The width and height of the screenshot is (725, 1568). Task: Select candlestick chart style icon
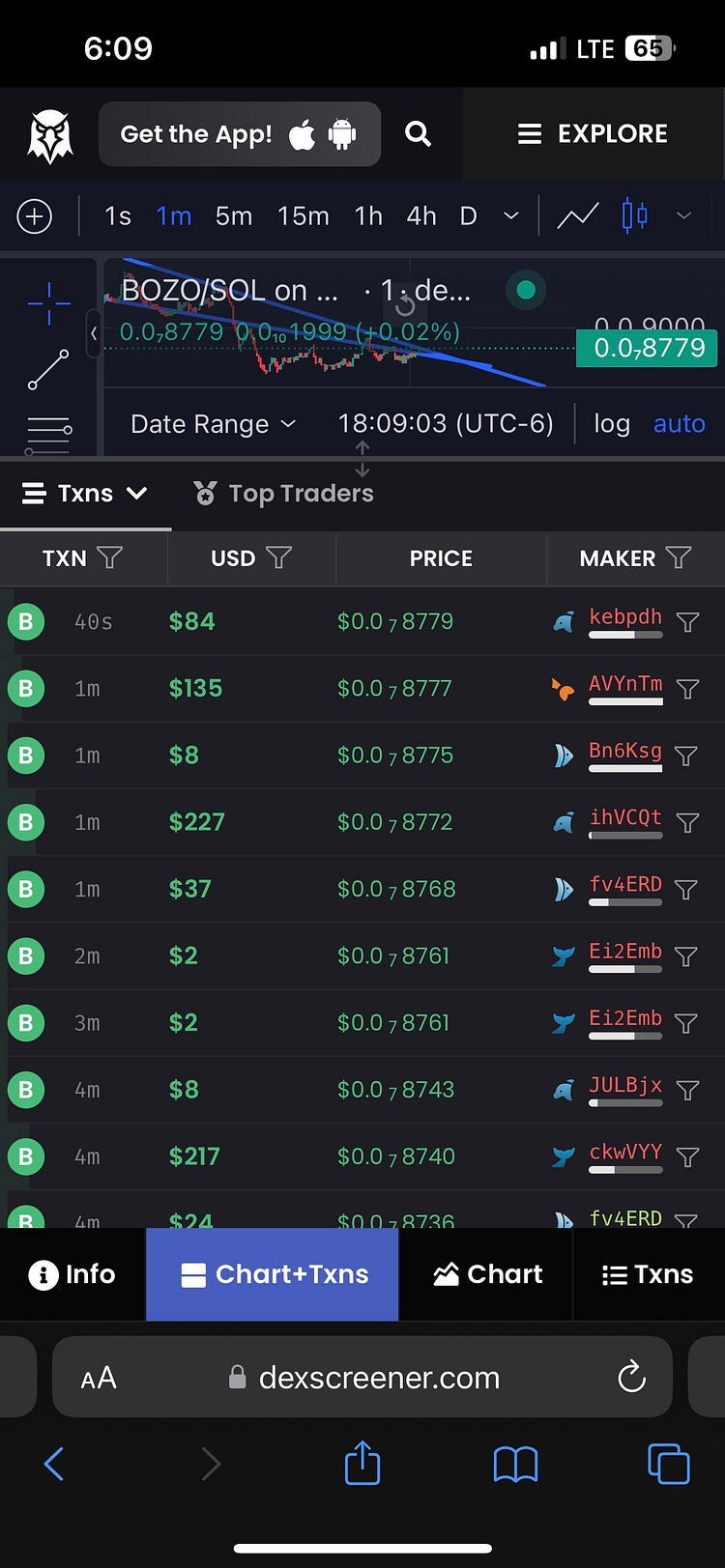pos(634,215)
